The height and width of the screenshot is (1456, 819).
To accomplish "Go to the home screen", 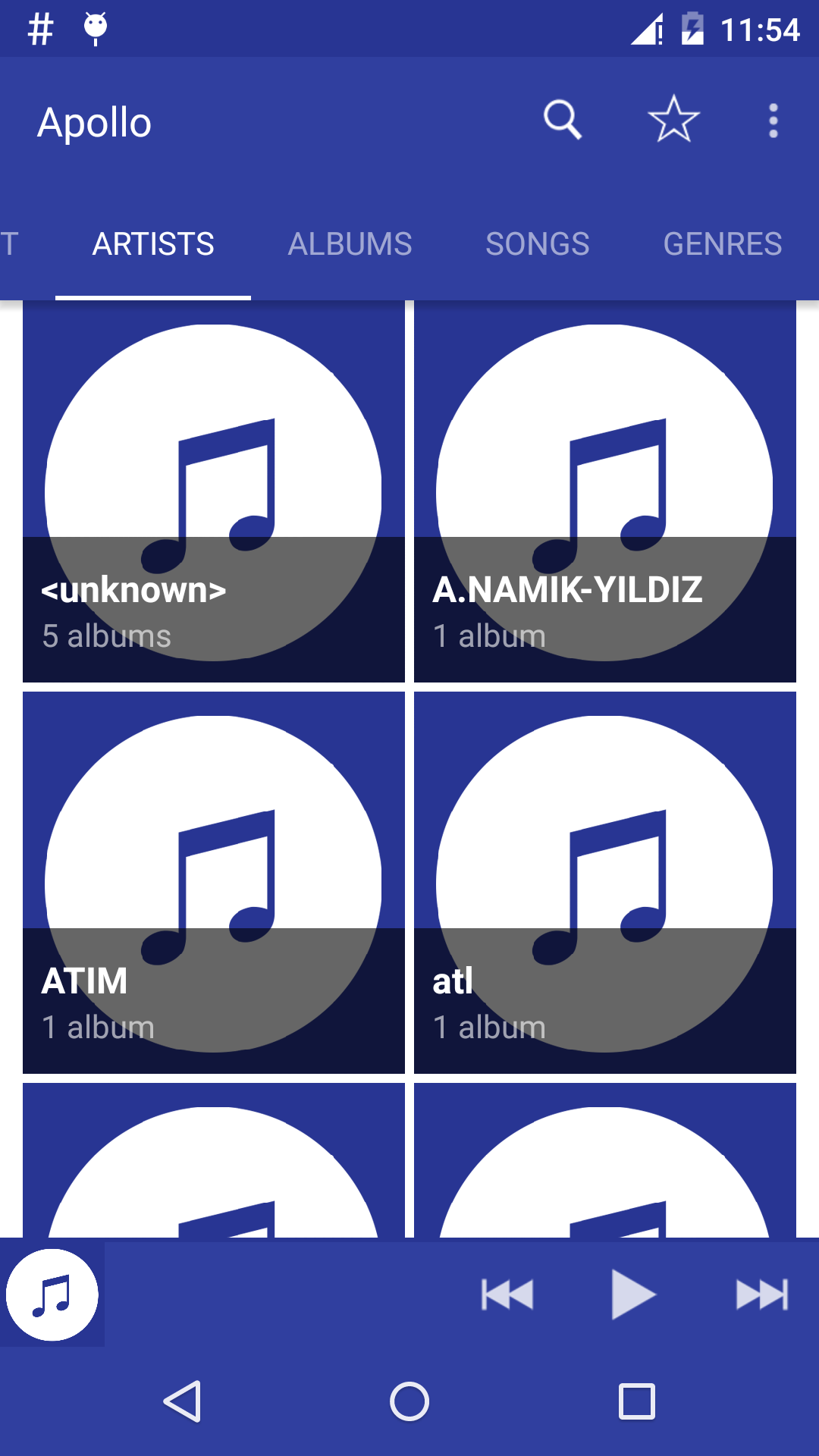I will [409, 1401].
